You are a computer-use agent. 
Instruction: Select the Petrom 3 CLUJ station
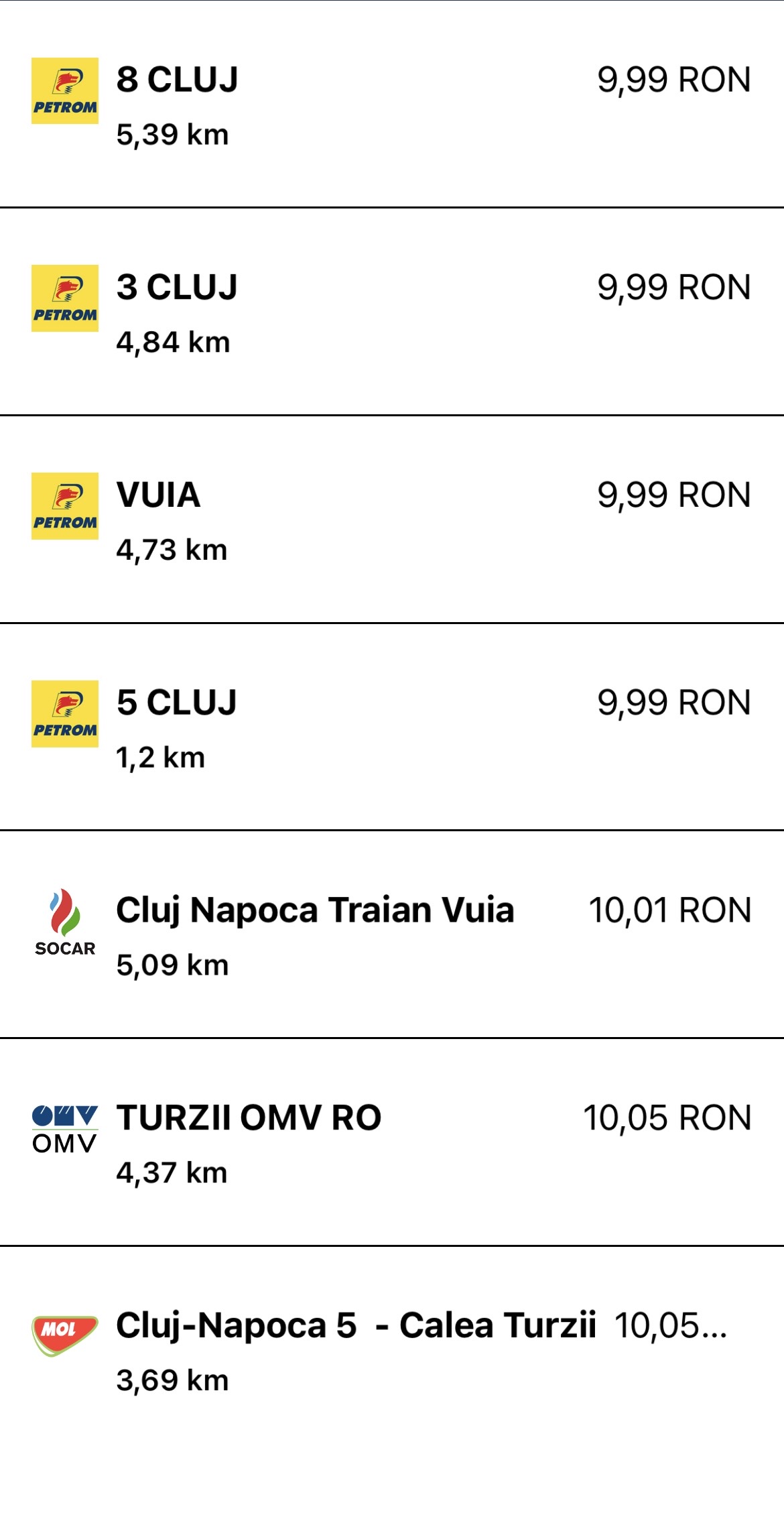pyautogui.click(x=392, y=312)
